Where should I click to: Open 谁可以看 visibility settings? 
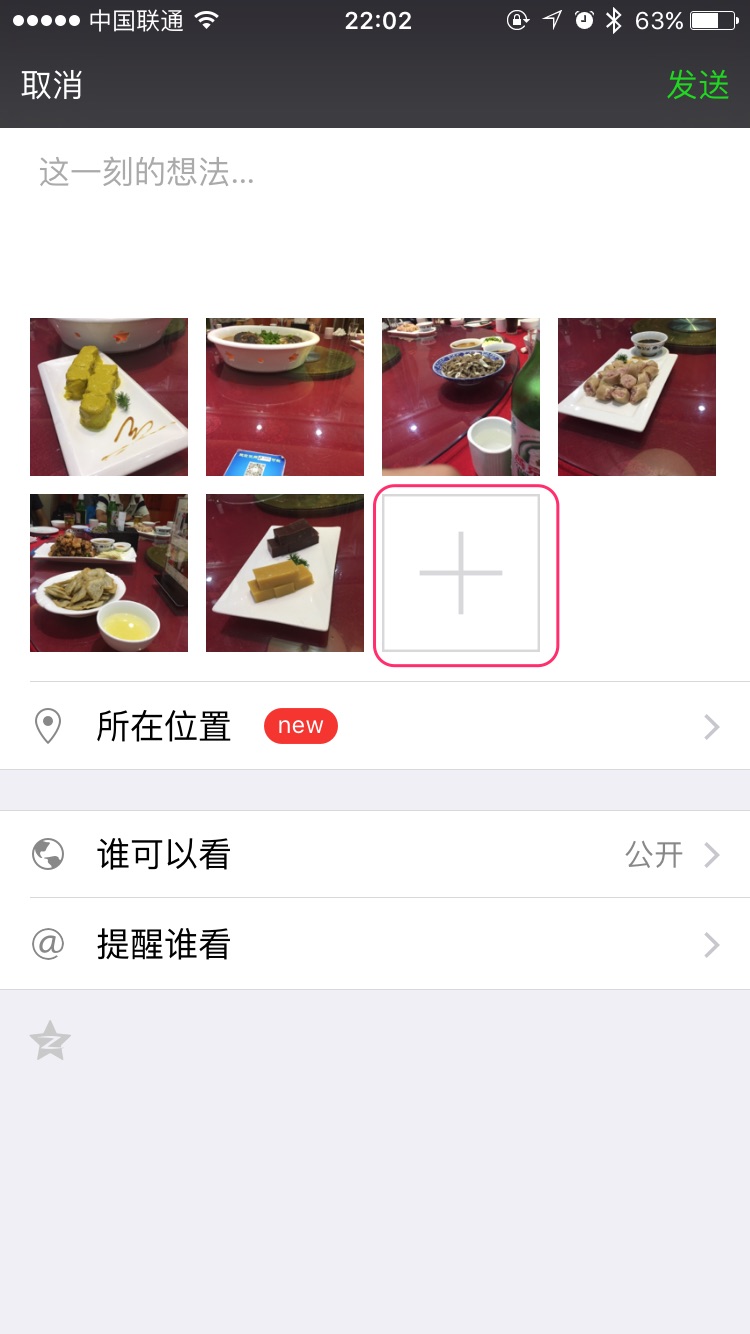pos(375,855)
